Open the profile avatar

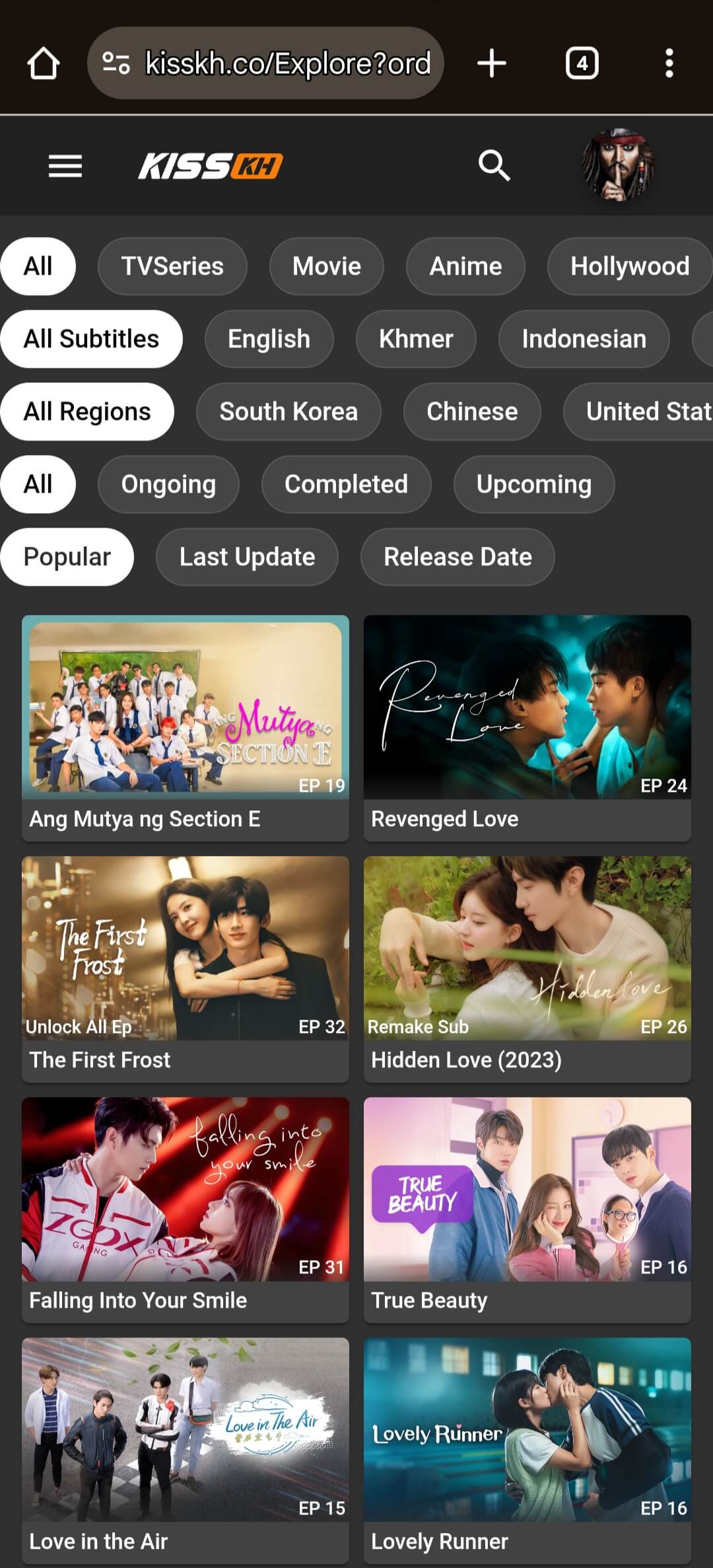(618, 165)
